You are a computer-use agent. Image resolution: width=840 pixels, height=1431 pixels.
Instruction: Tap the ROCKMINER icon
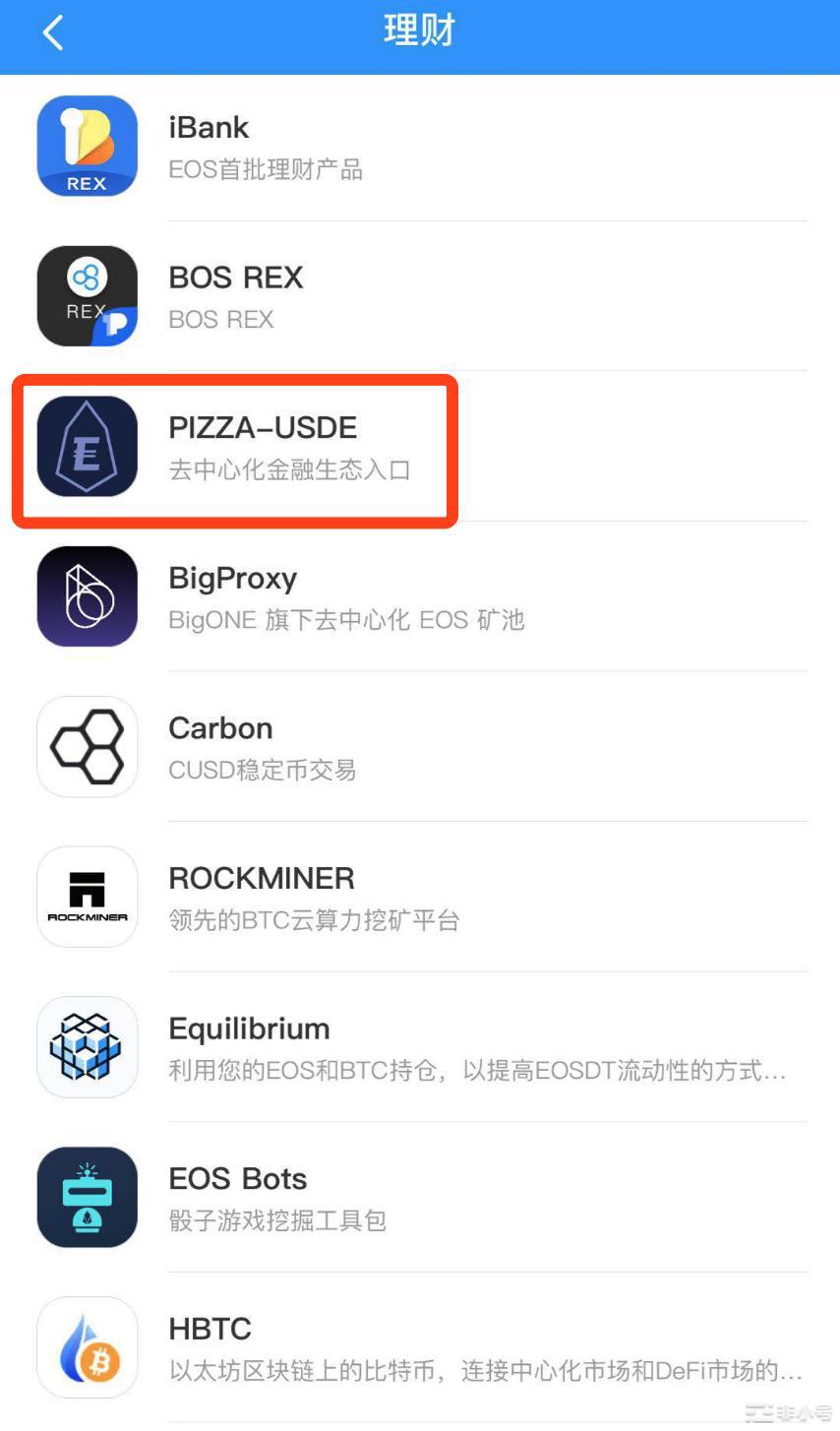click(x=87, y=897)
